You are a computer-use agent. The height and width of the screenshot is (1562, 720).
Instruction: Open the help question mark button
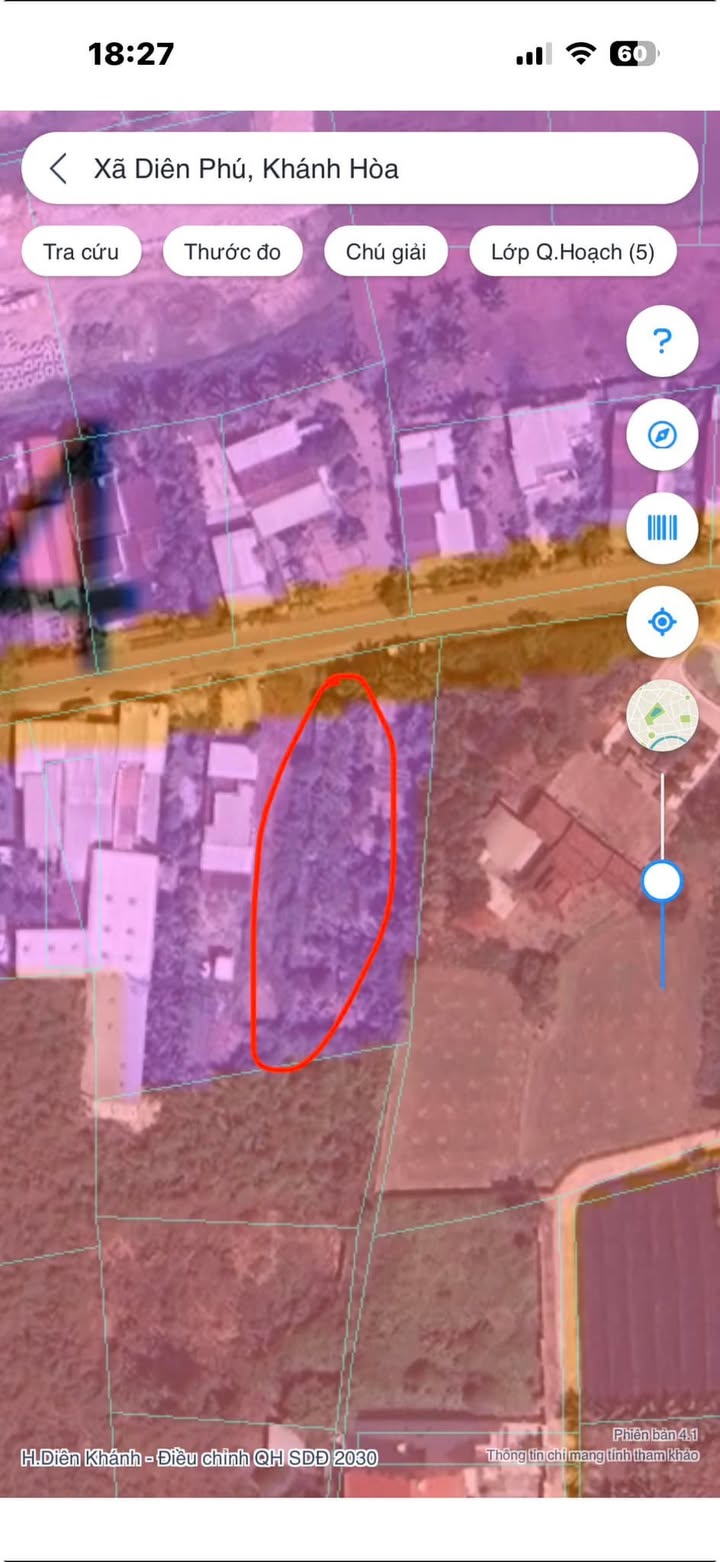click(x=661, y=342)
